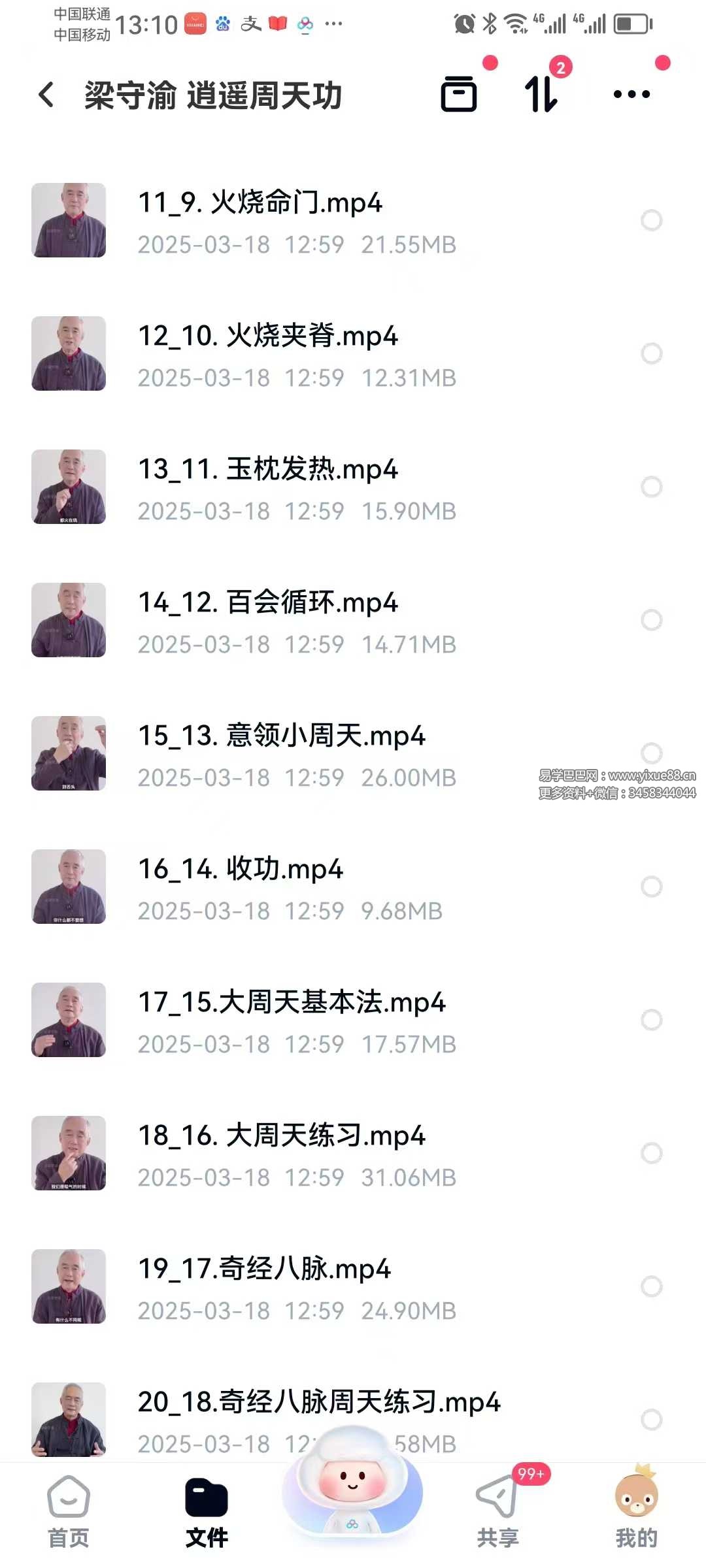Select 17_15.大周天基本法.mp4 with its circle

tap(651, 1020)
